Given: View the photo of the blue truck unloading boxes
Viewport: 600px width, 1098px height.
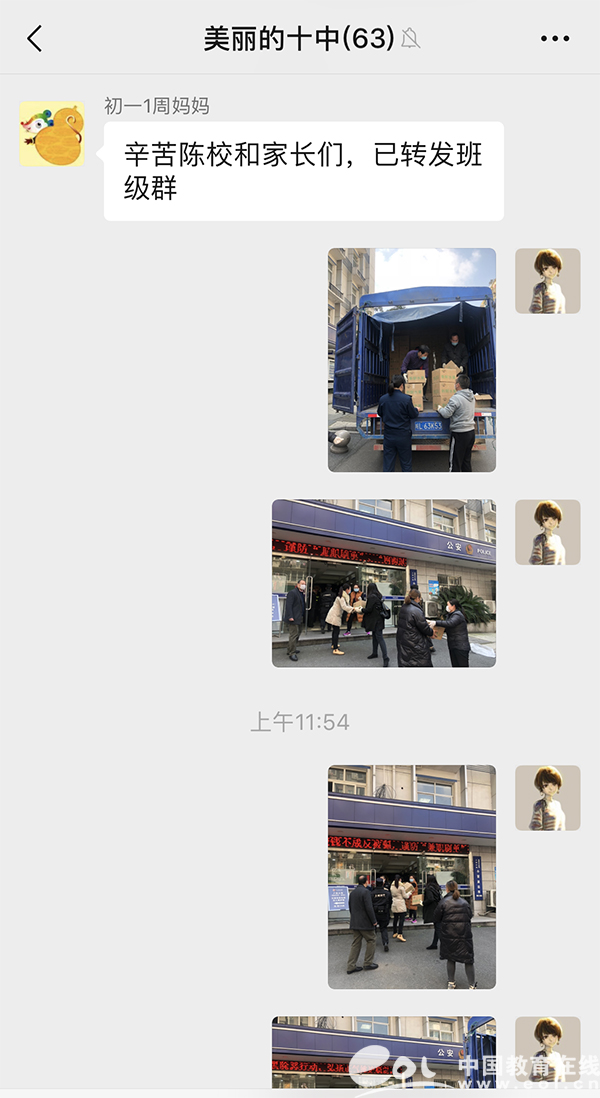Looking at the screenshot, I should coord(411,360).
